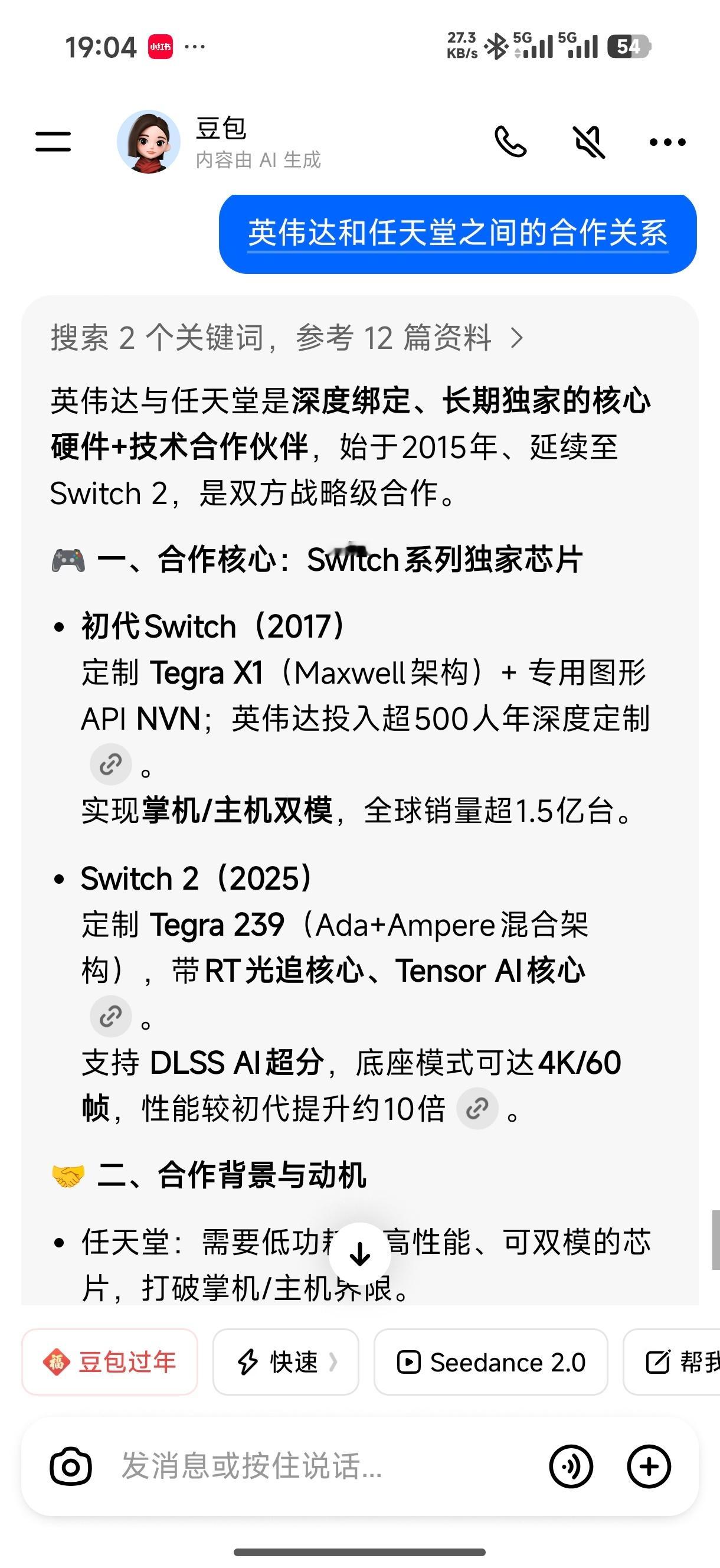This screenshot has height=1568, width=720.
Task: Open the source link after 500人年深度定制
Action: point(111,765)
